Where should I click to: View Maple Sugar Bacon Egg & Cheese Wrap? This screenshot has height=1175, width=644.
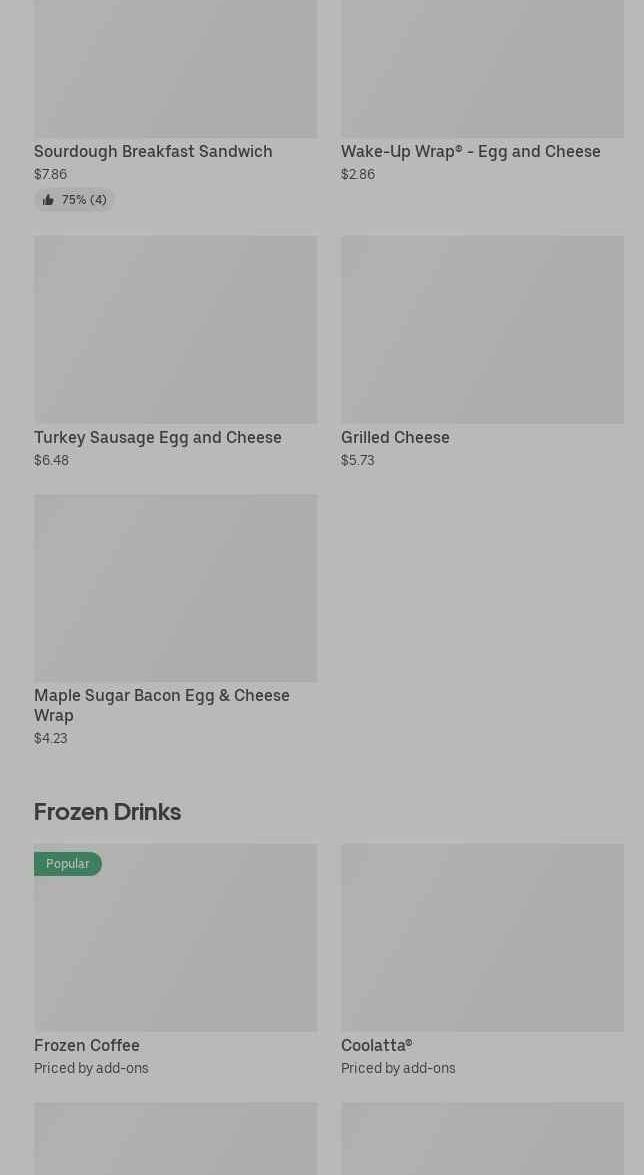pyautogui.click(x=175, y=620)
